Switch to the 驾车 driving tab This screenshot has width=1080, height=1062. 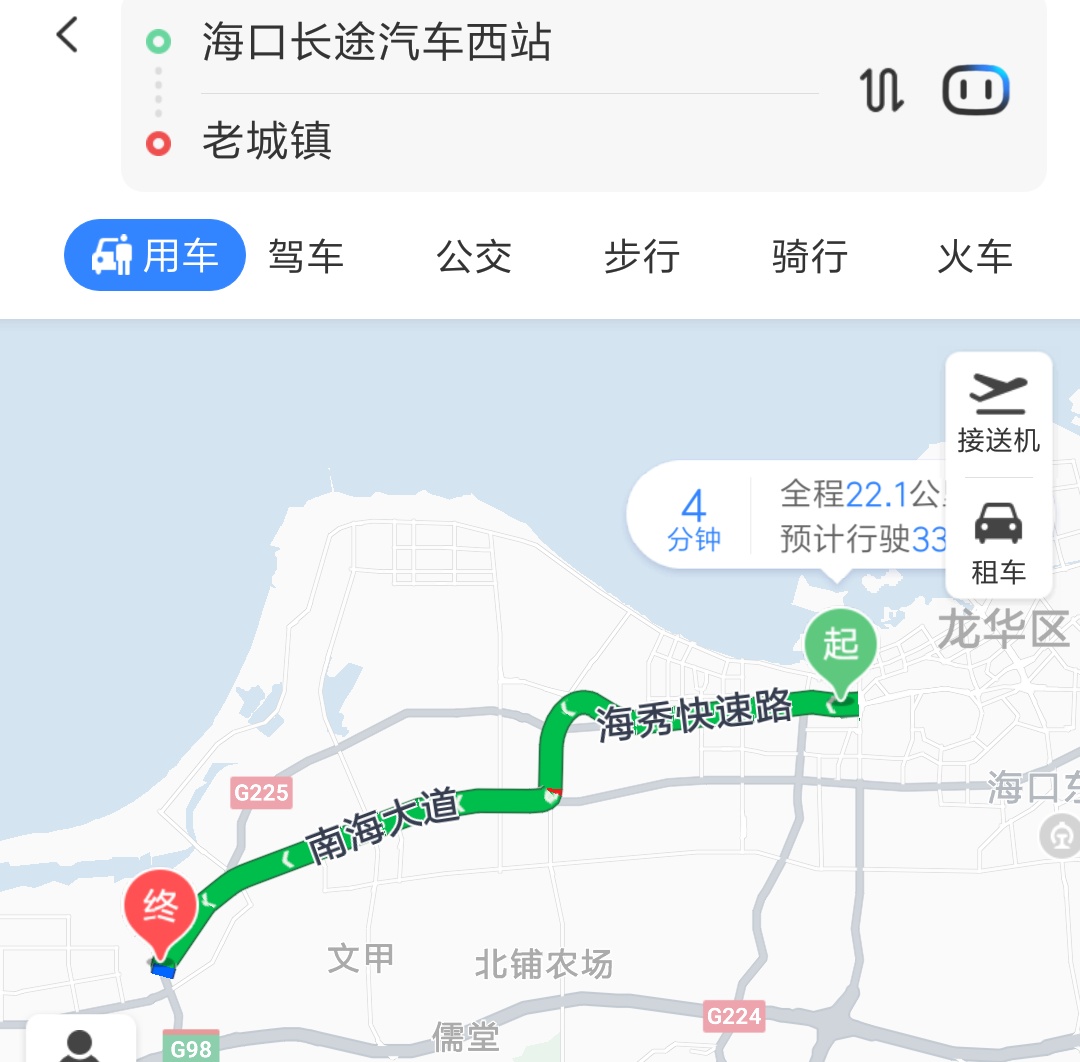(306, 256)
